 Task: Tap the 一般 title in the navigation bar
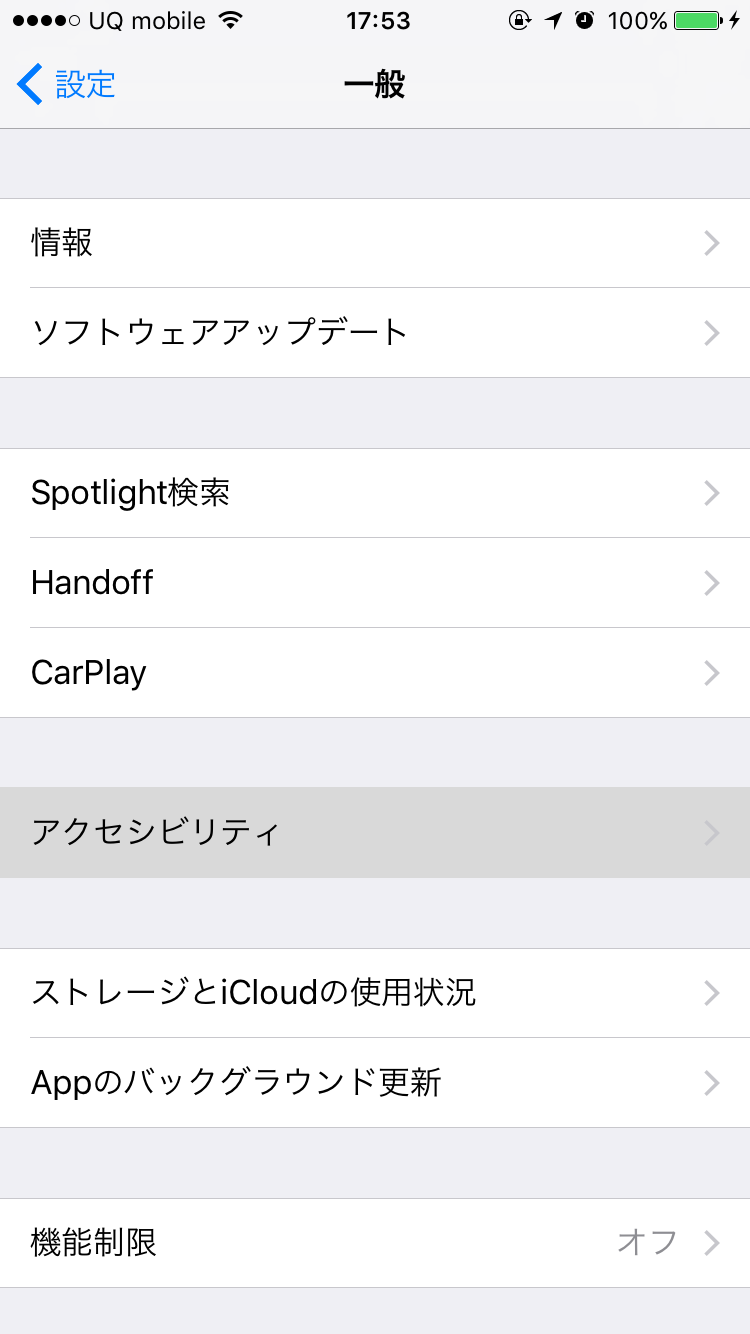[x=375, y=85]
